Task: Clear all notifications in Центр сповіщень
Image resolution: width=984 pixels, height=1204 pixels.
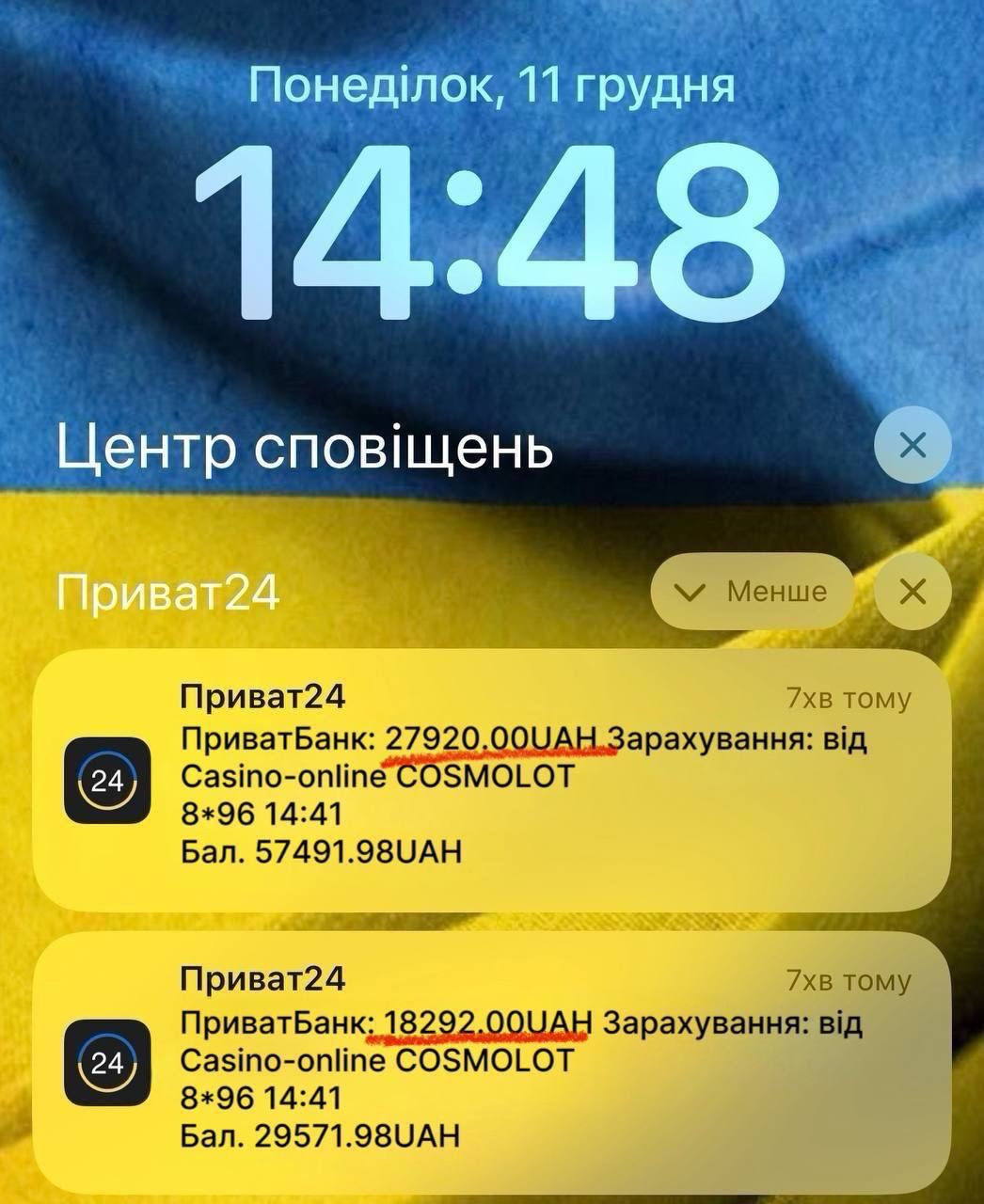Action: point(912,445)
